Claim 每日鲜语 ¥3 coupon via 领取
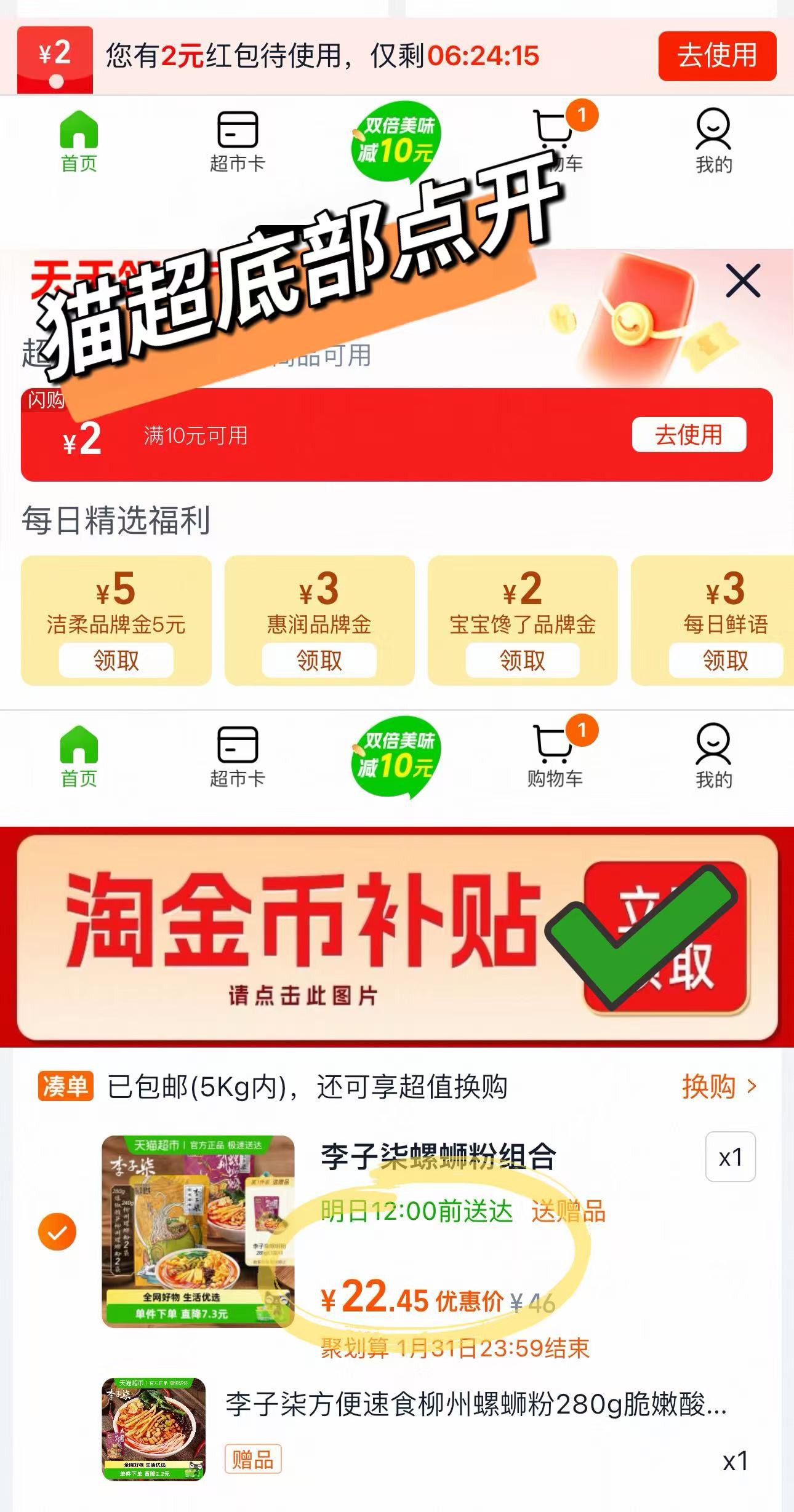 tap(724, 660)
